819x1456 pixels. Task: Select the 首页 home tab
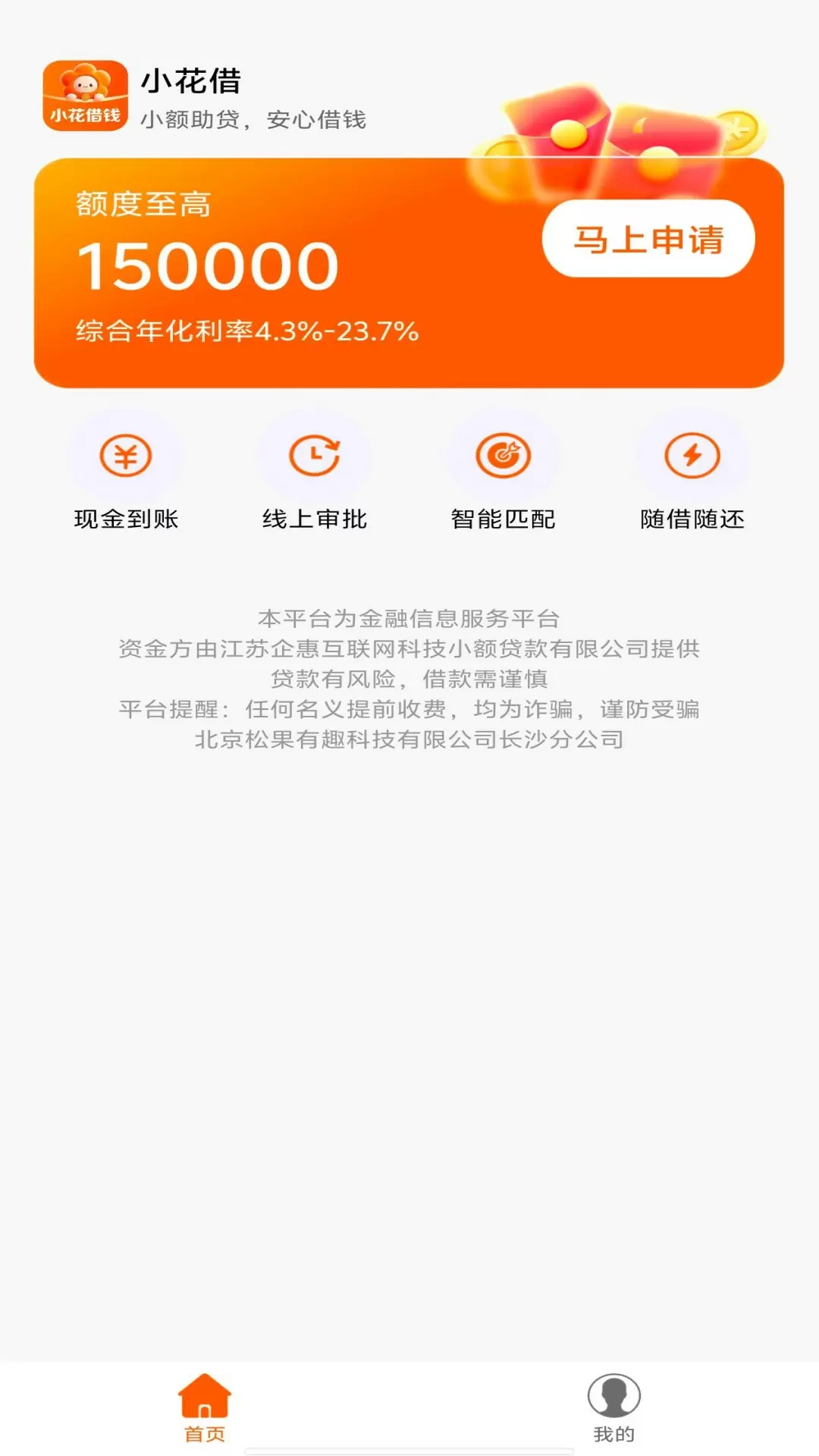pos(205,1407)
